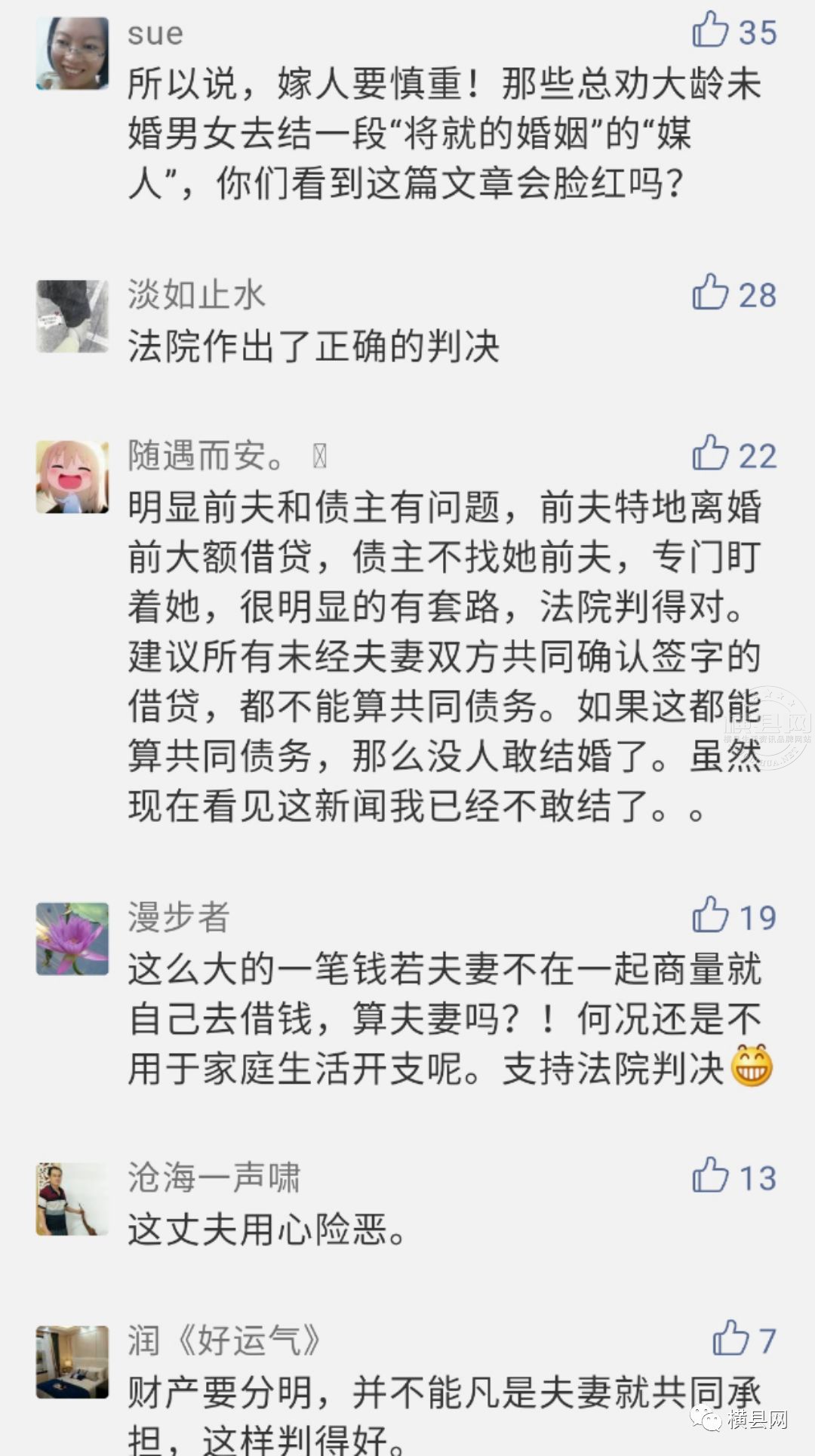Like 沧海一声啸's comment

[x=710, y=1175]
